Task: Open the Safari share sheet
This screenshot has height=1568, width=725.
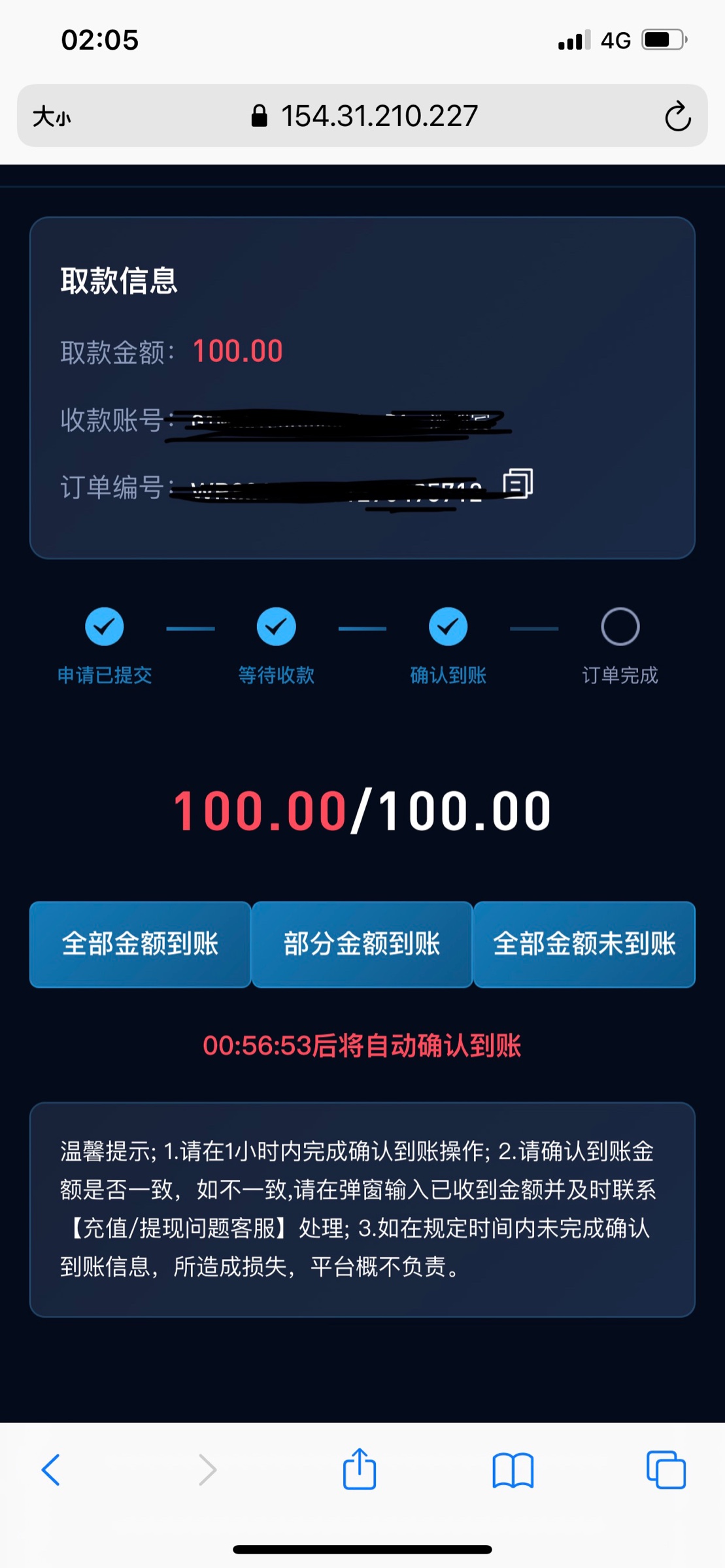Action: (x=360, y=1469)
